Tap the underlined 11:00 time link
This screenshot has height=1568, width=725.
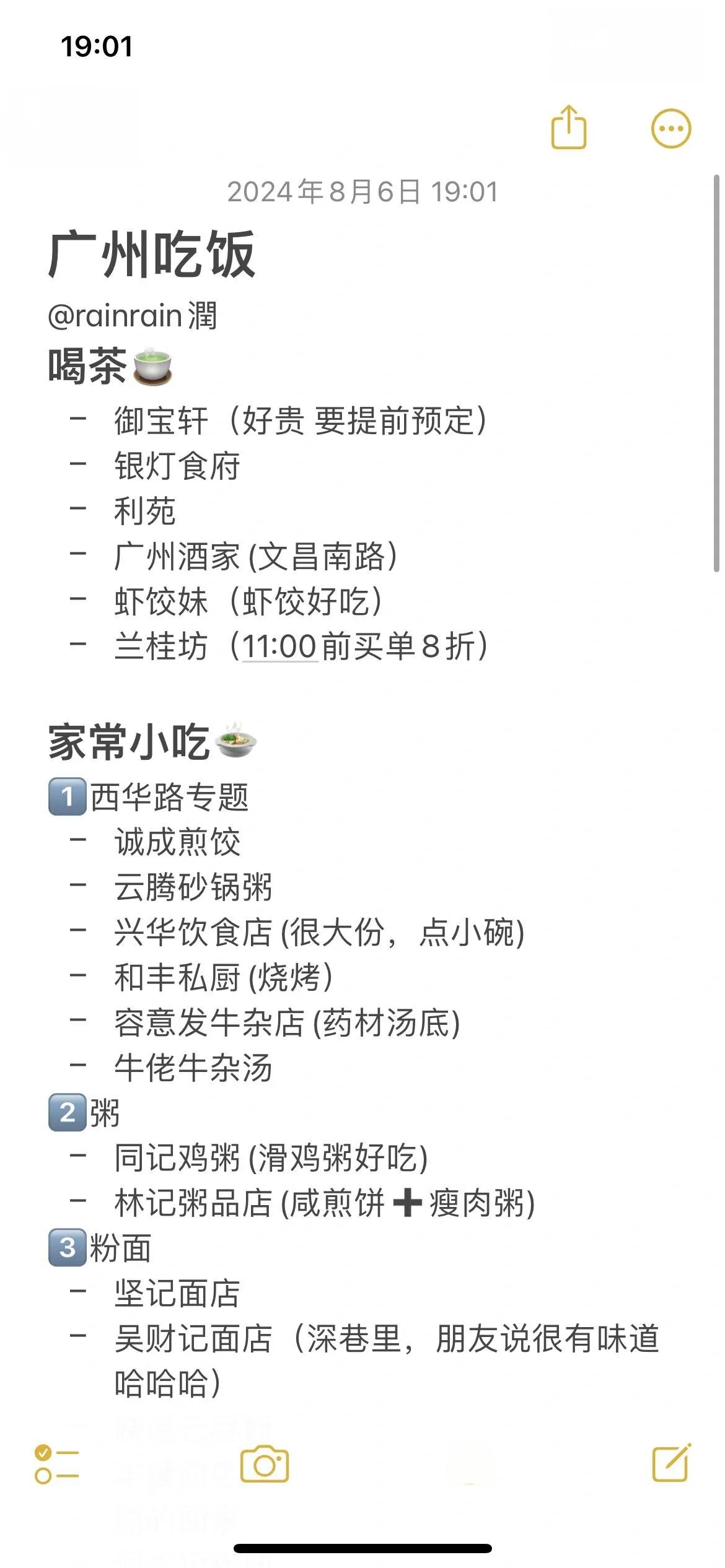click(279, 647)
